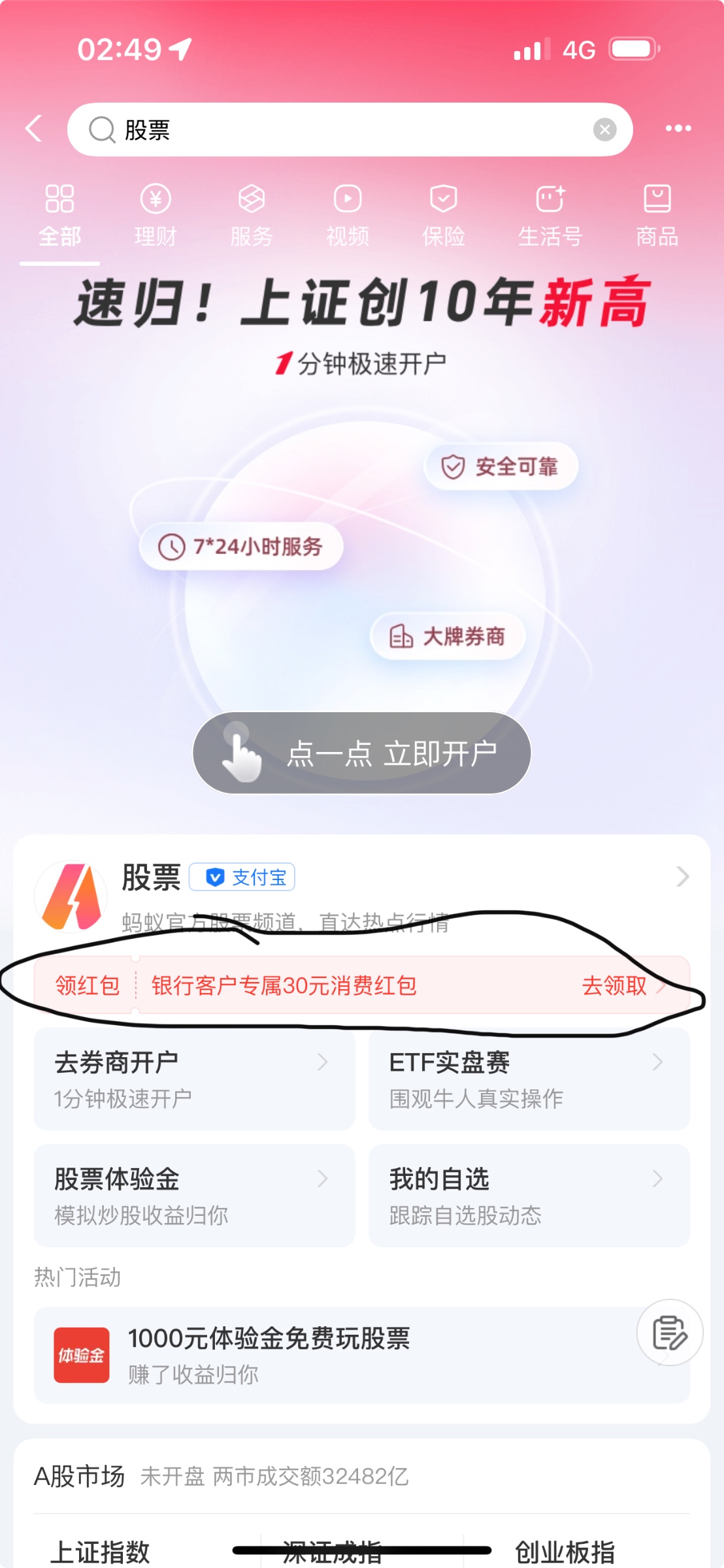Select the 全部 tab

59,216
